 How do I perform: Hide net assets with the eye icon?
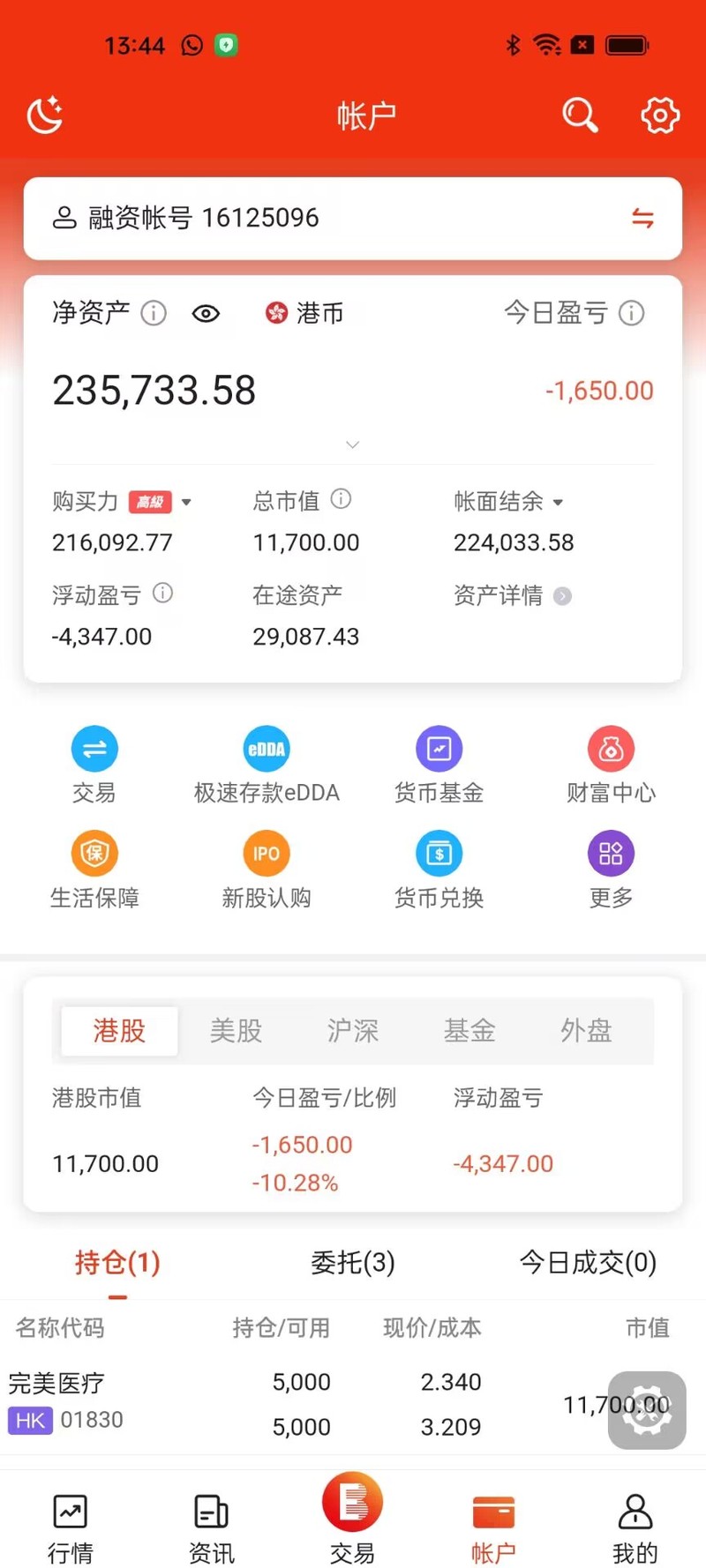206,313
